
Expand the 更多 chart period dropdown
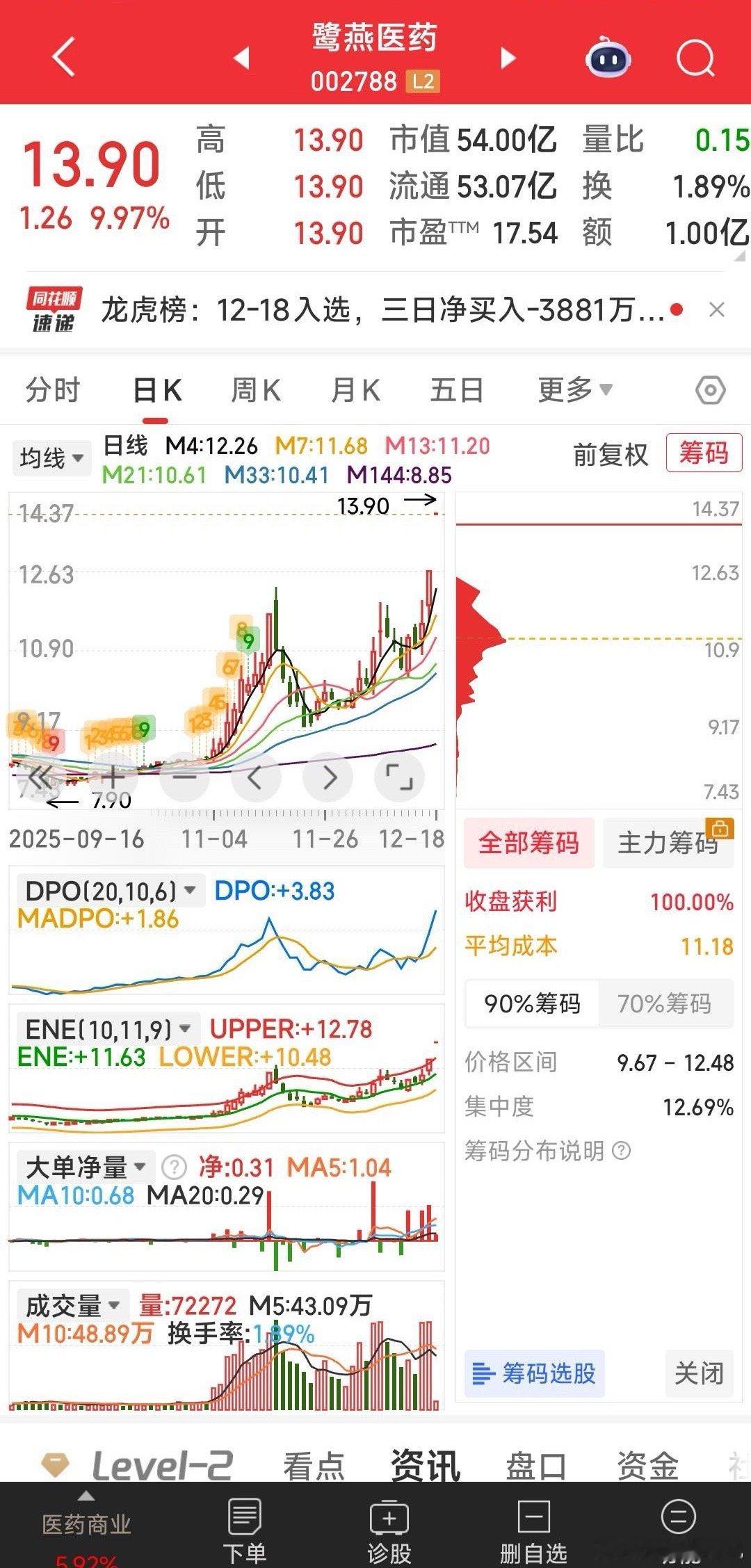574,390
